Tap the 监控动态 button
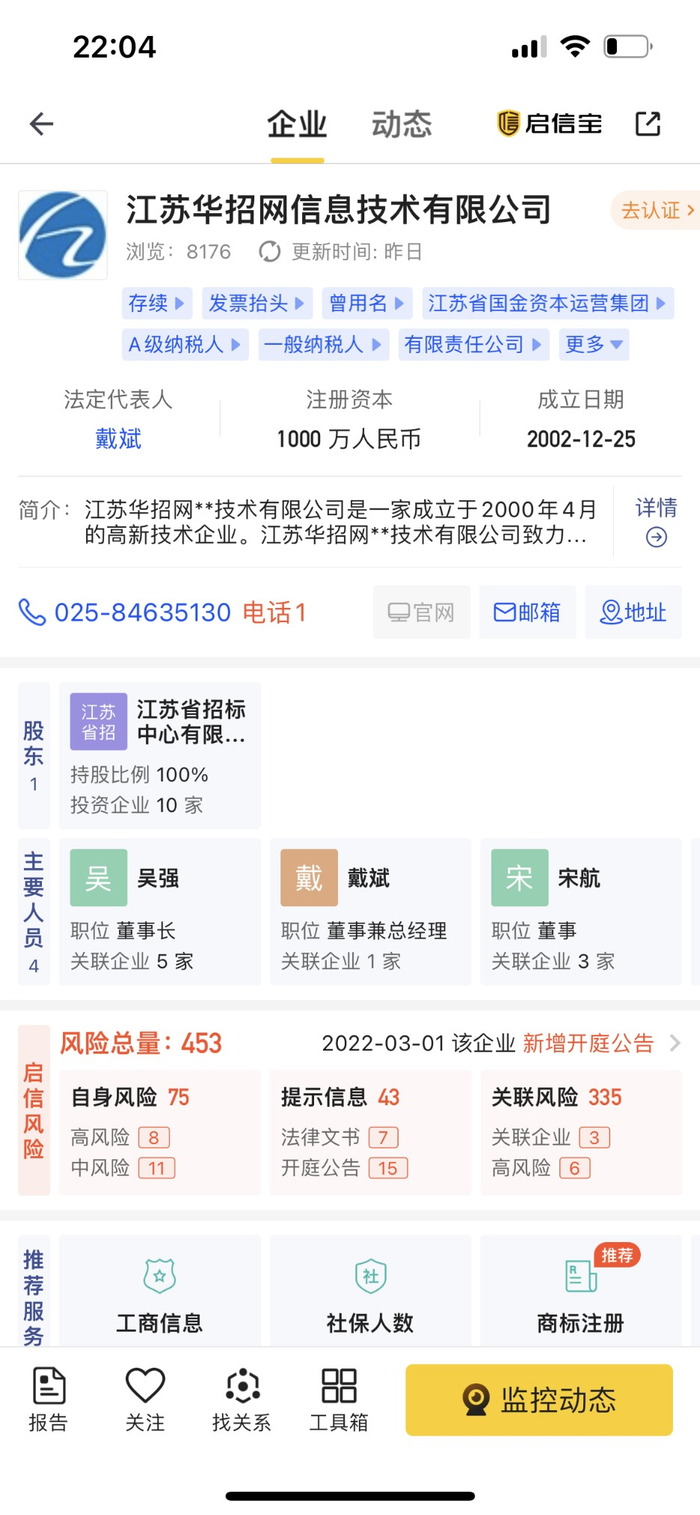 538,1399
